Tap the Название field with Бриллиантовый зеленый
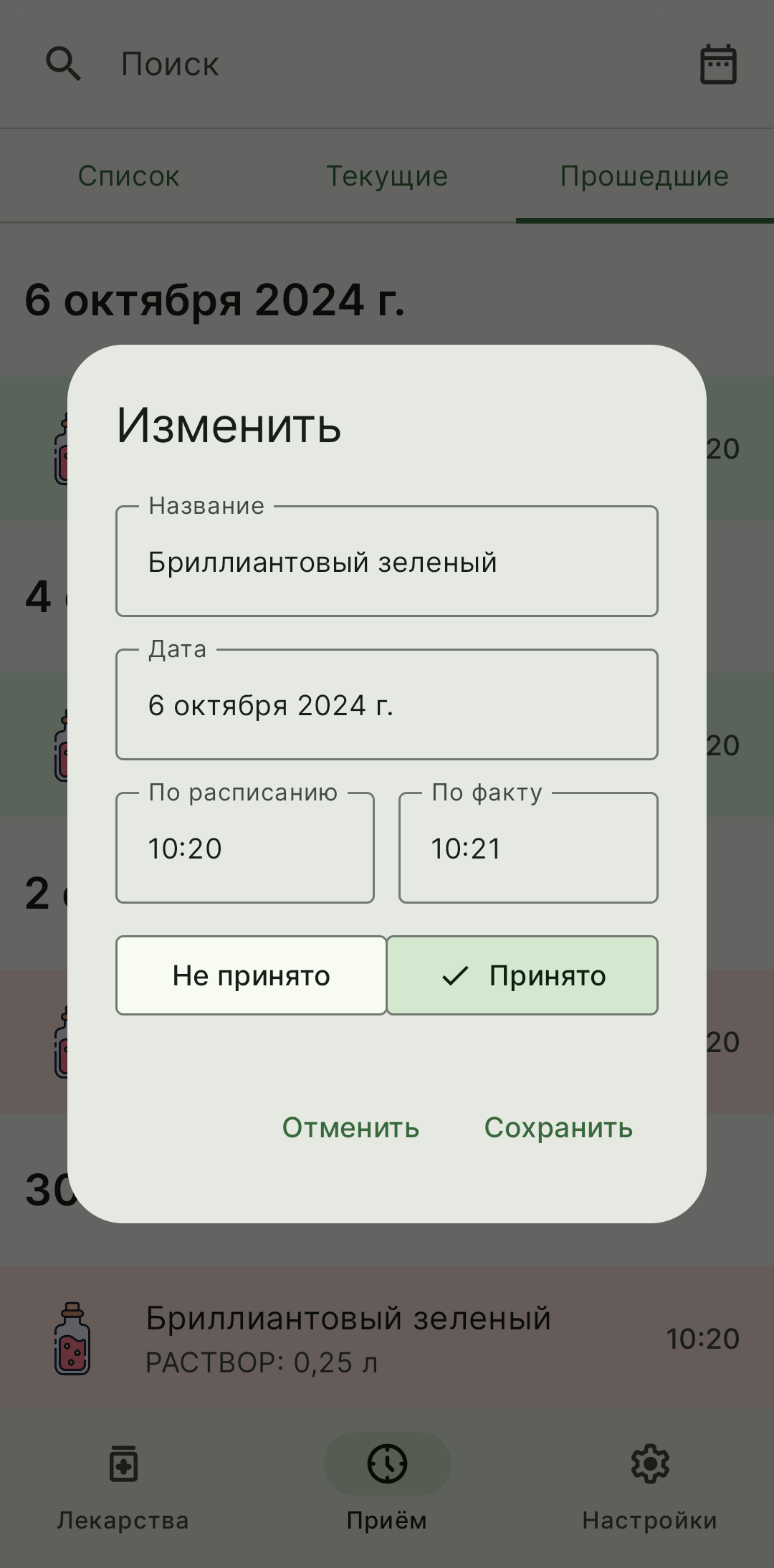The width and height of the screenshot is (774, 1568). 386,562
